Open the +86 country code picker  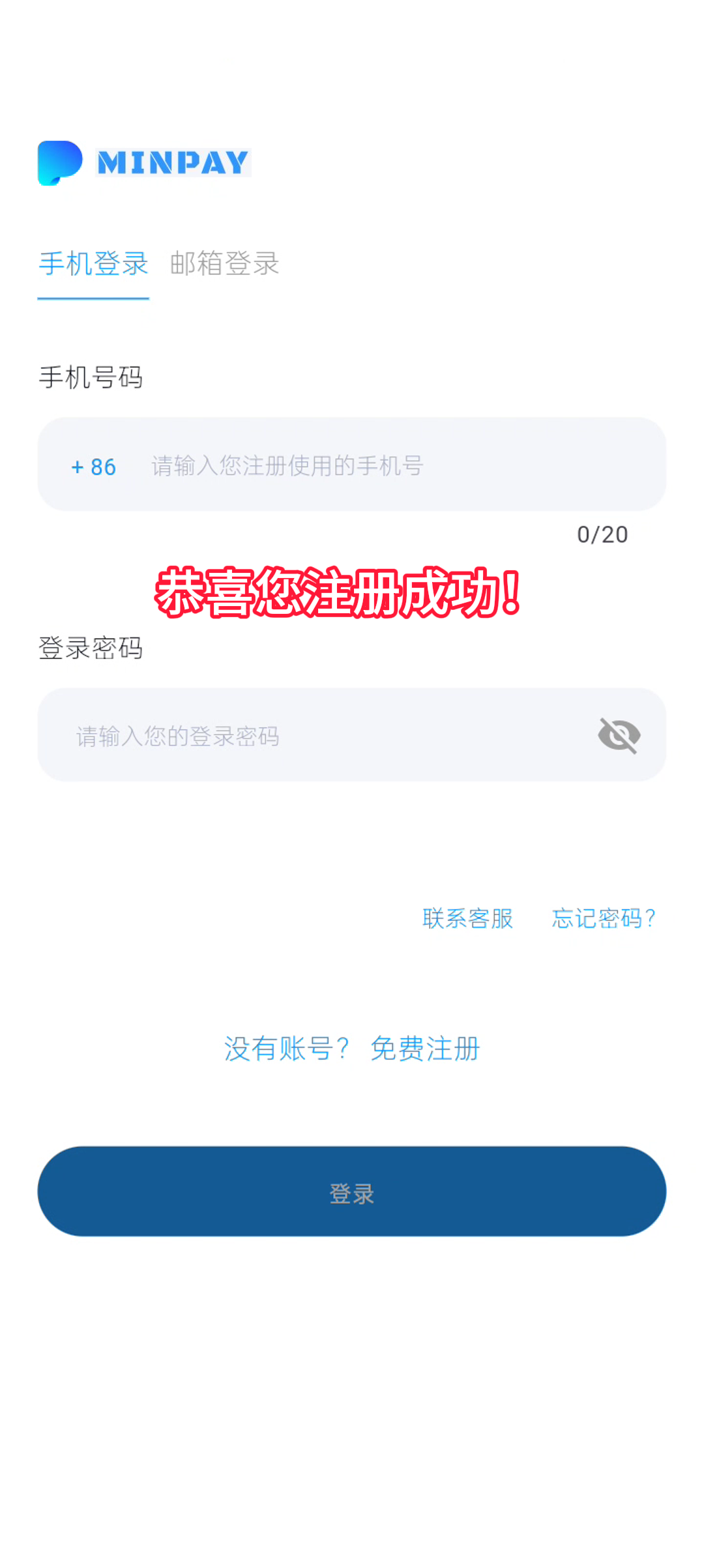point(94,467)
